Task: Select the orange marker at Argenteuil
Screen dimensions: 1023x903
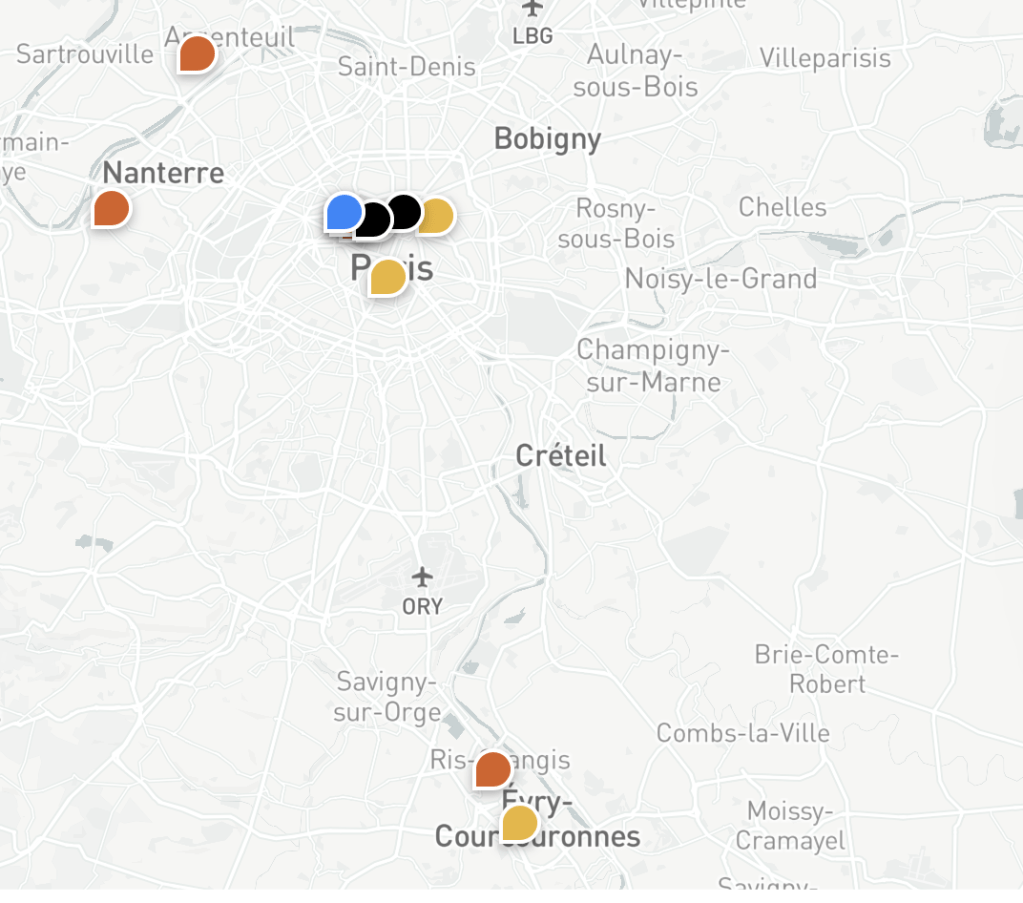Action: (197, 54)
